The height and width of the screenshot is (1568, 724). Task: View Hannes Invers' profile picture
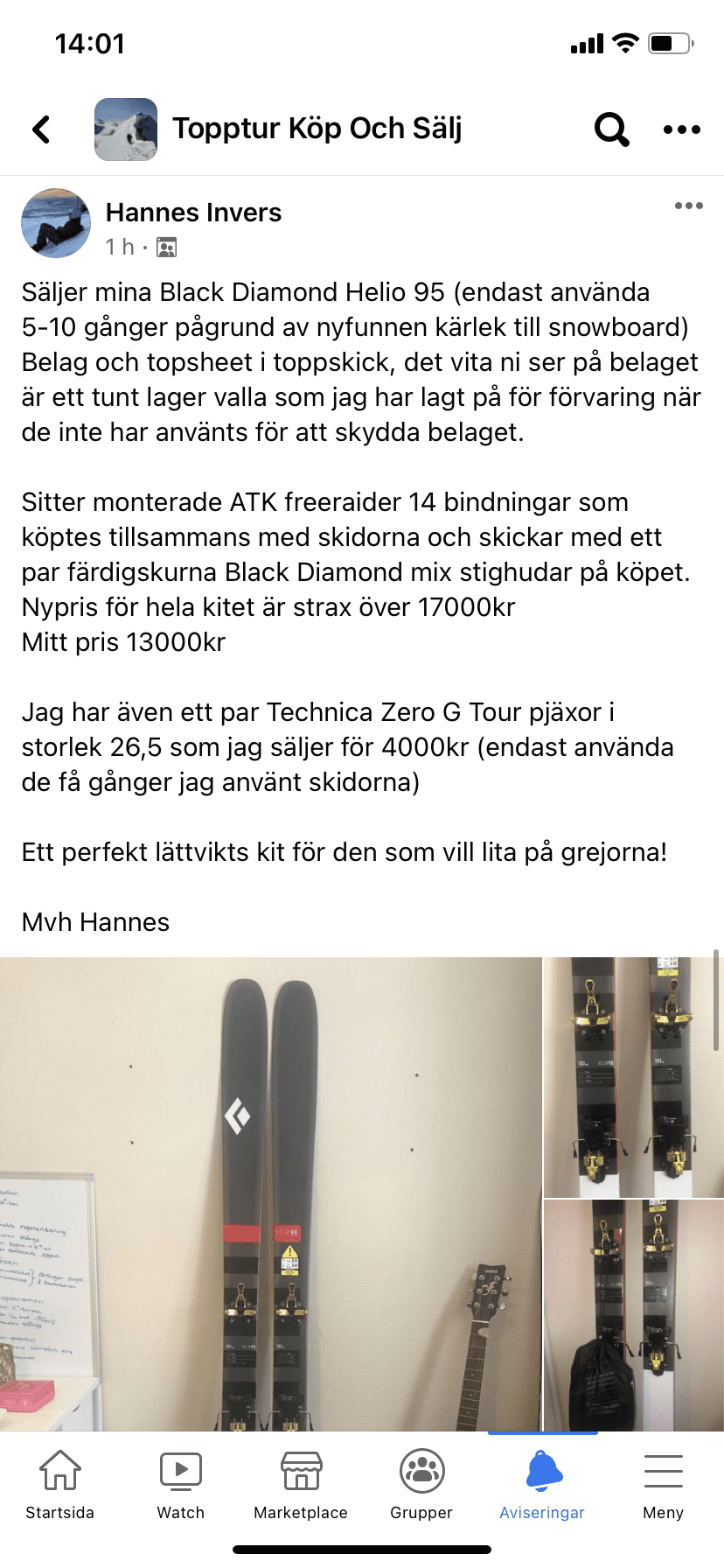(x=56, y=223)
